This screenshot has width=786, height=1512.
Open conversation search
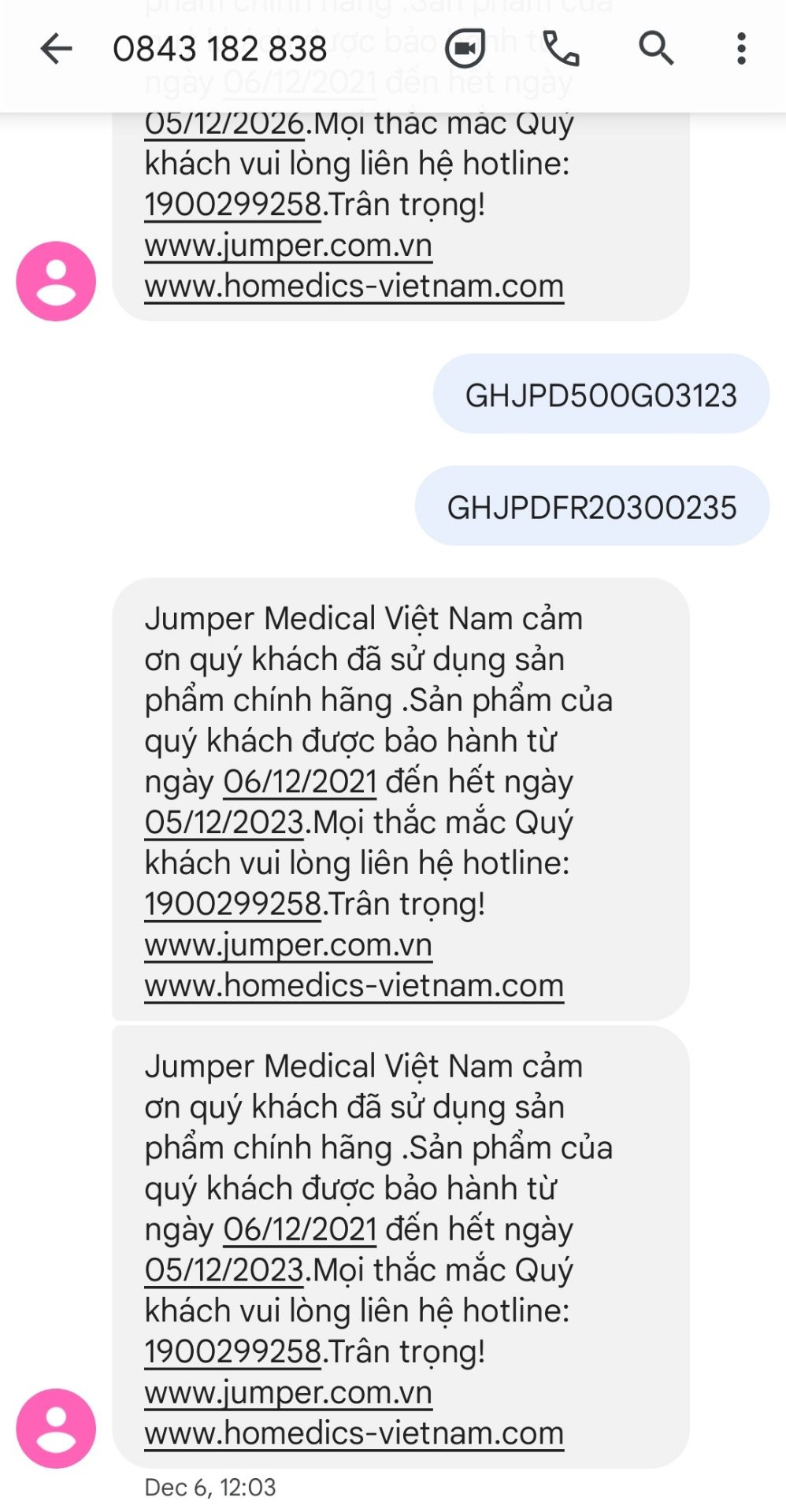pos(658,47)
